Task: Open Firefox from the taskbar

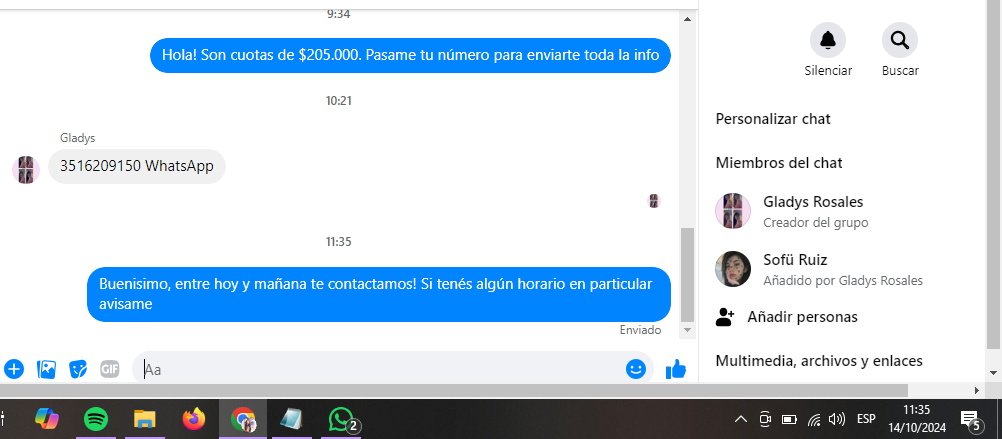Action: (194, 419)
